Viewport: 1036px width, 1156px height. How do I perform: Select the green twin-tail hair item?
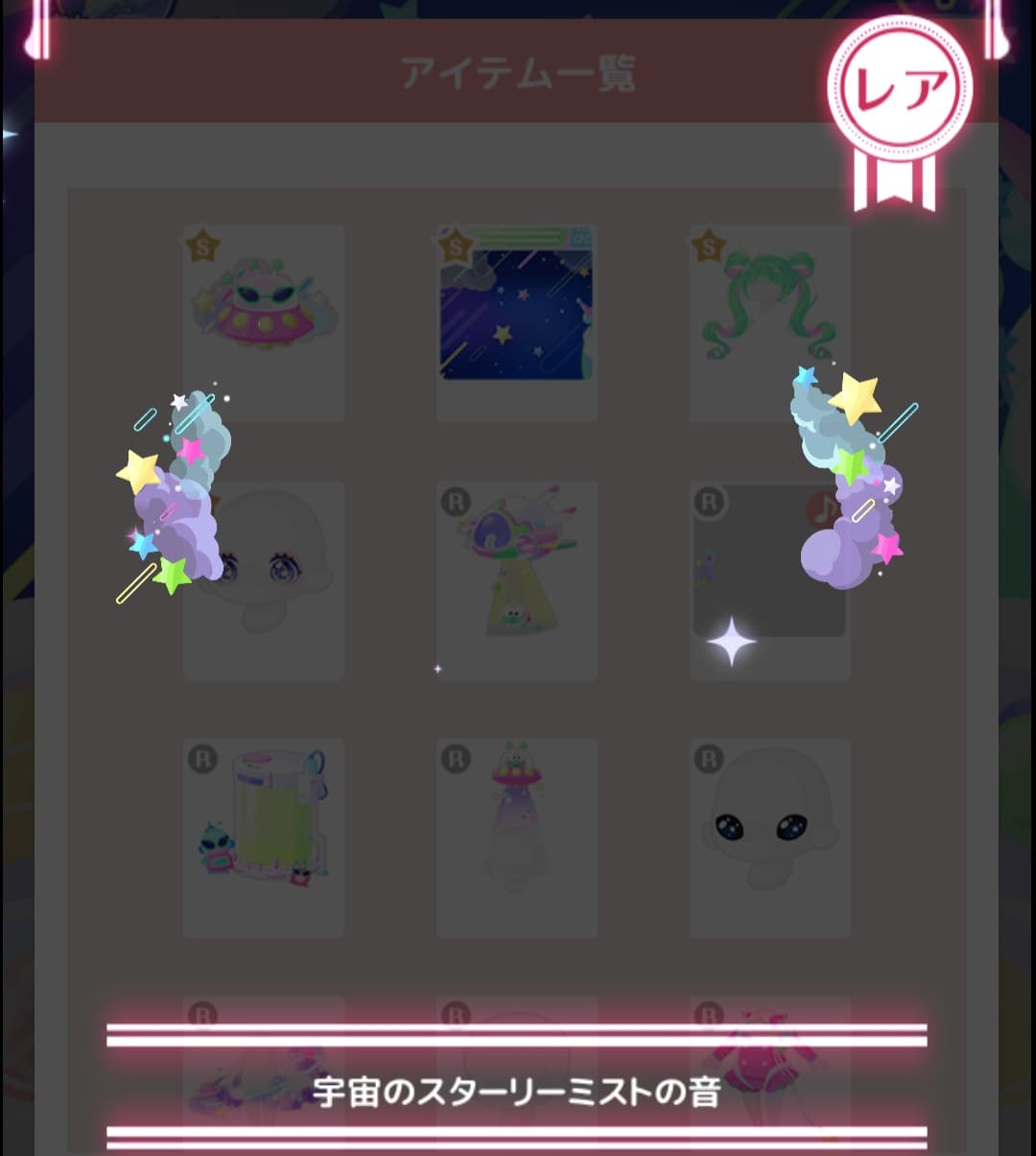coord(769,322)
